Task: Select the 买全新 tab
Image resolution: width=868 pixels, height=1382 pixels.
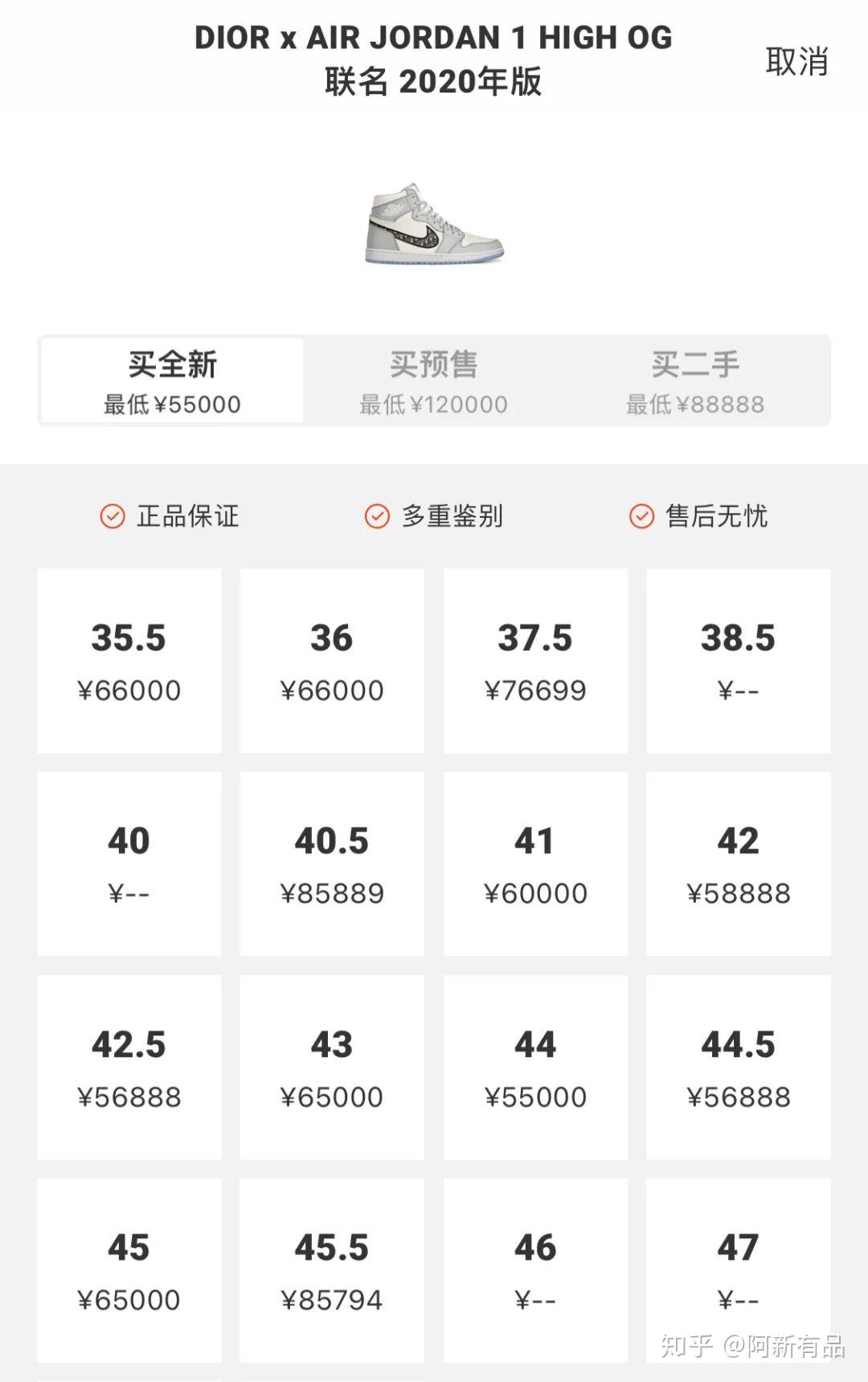Action: pos(172,381)
